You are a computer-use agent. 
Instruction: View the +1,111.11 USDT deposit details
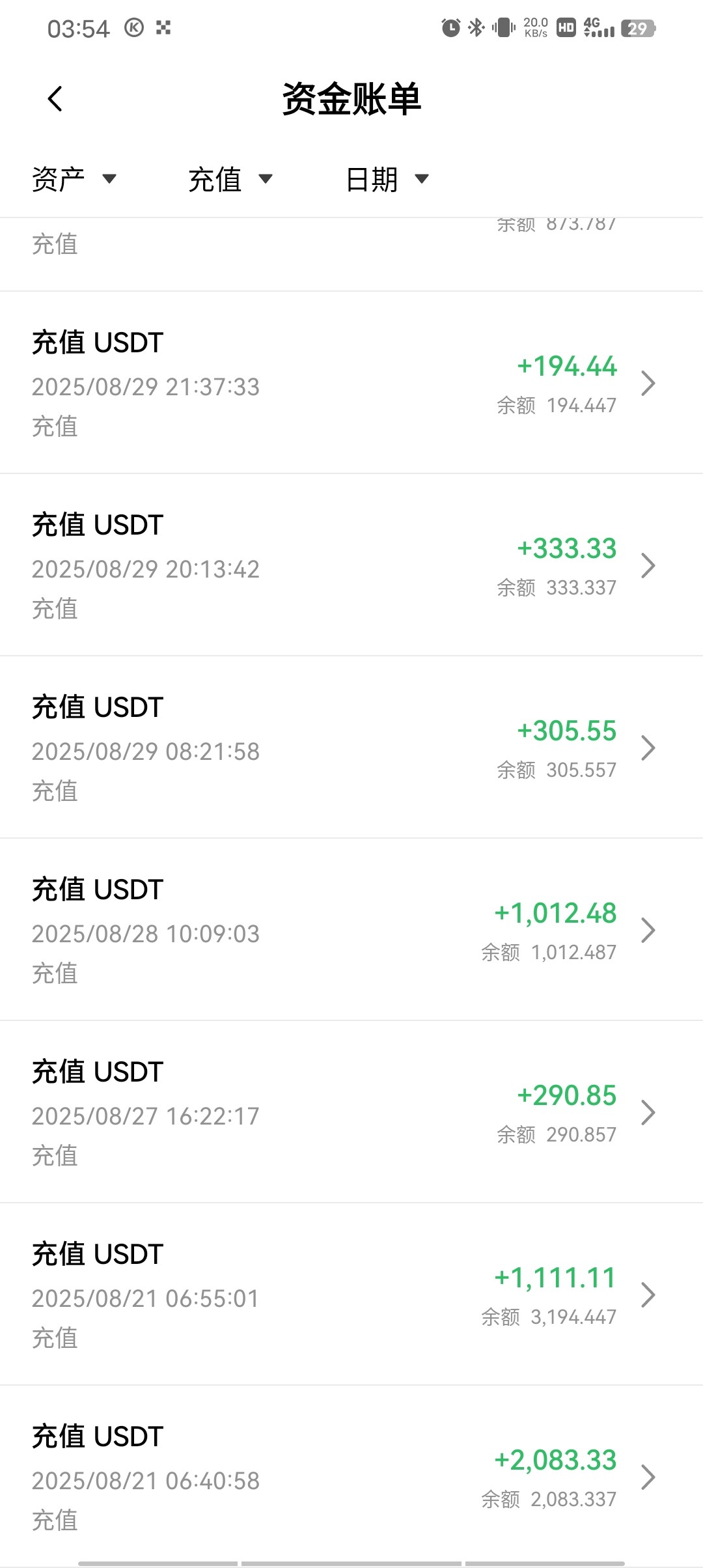351,1295
